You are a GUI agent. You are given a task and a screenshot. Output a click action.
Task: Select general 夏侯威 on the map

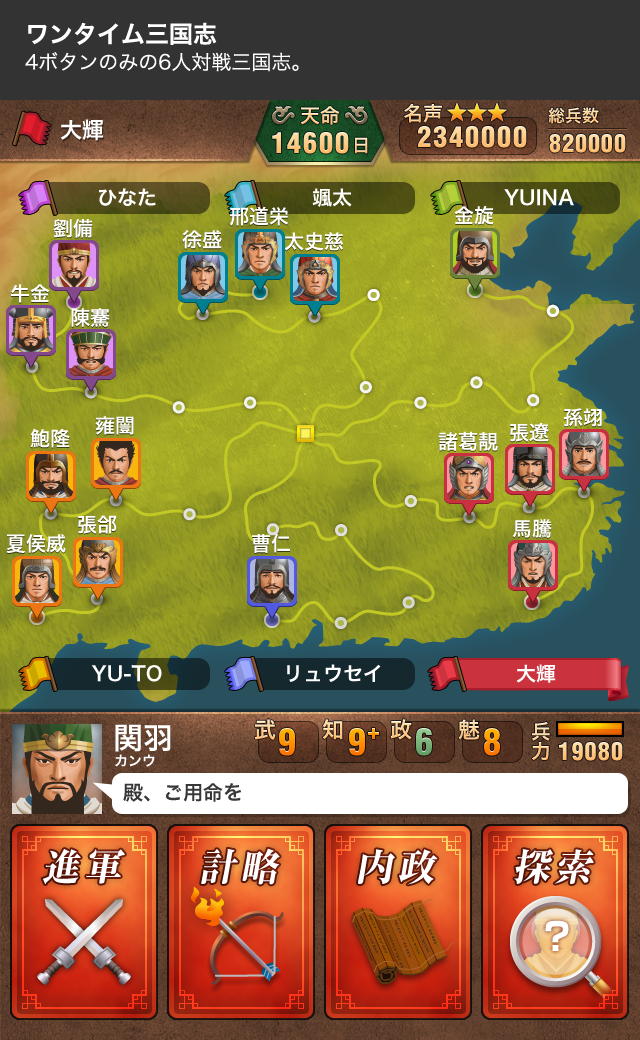pyautogui.click(x=36, y=580)
